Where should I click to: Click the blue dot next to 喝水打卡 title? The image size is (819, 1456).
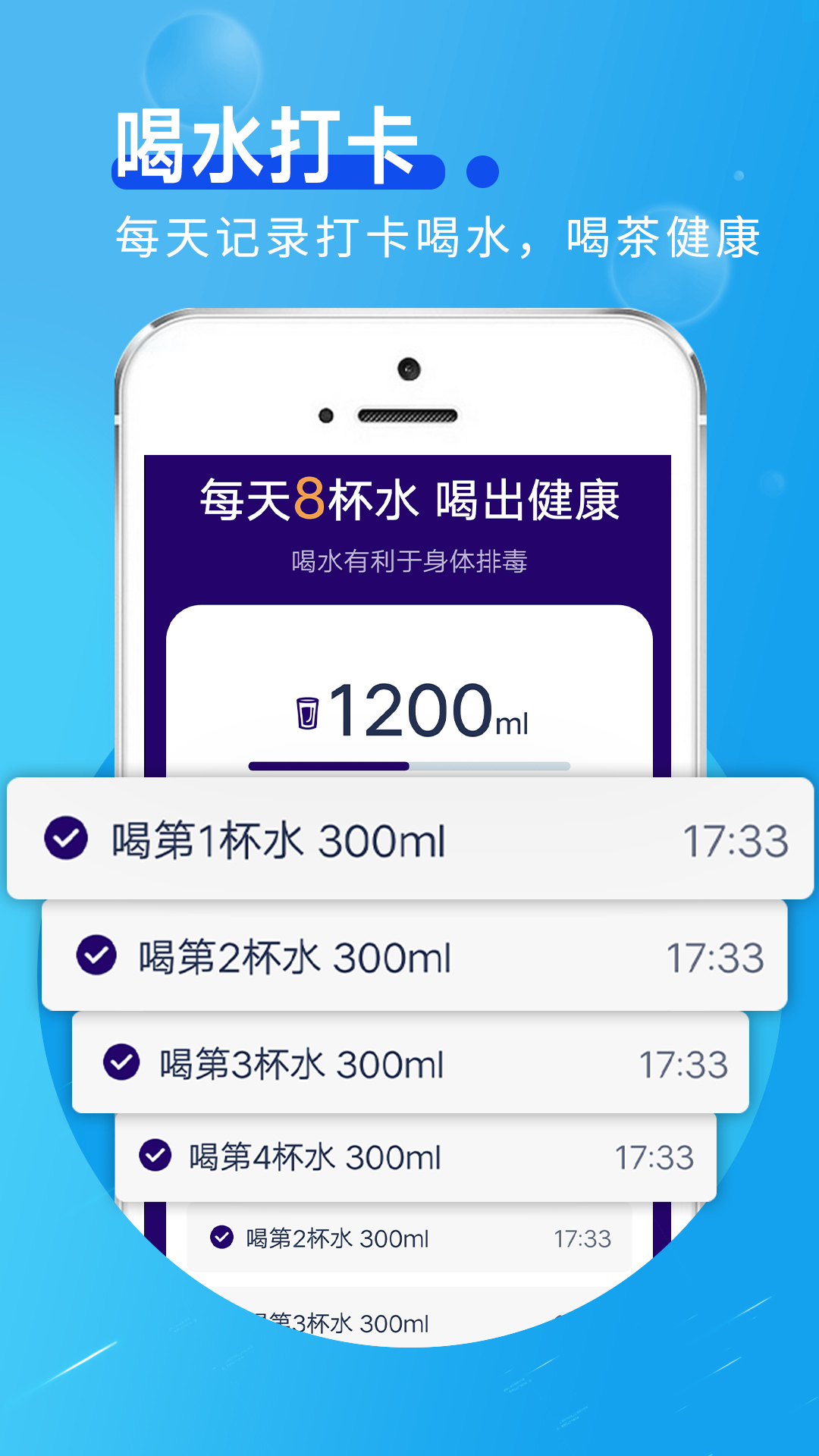[x=481, y=168]
